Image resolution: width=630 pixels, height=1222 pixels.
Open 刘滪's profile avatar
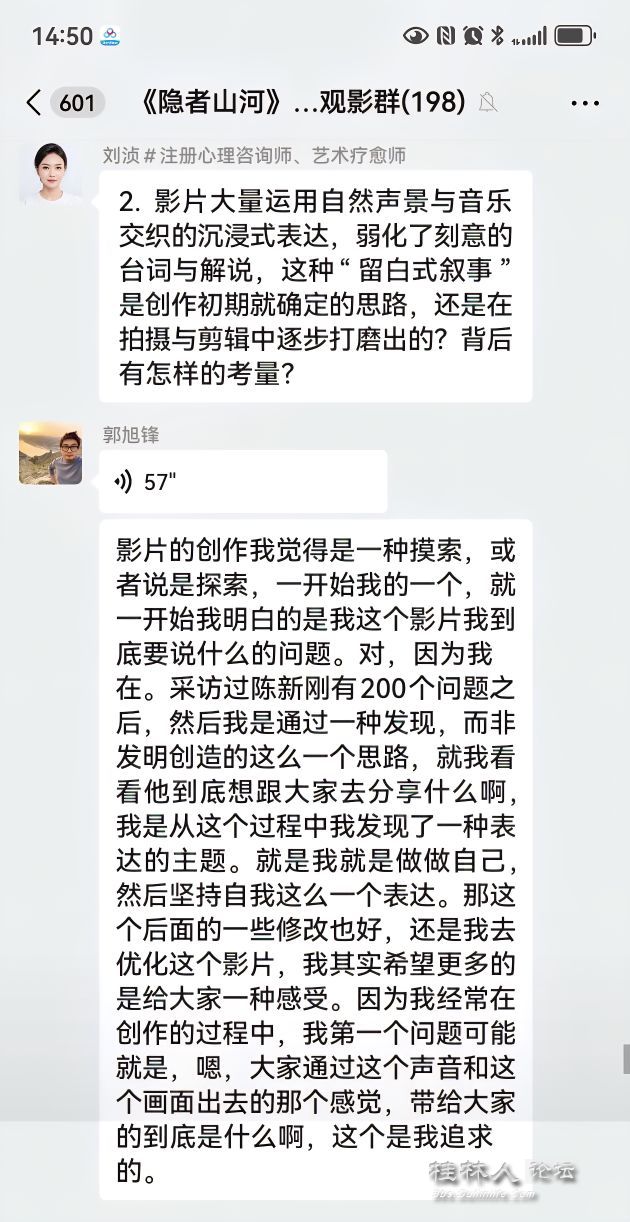pyautogui.click(x=51, y=174)
